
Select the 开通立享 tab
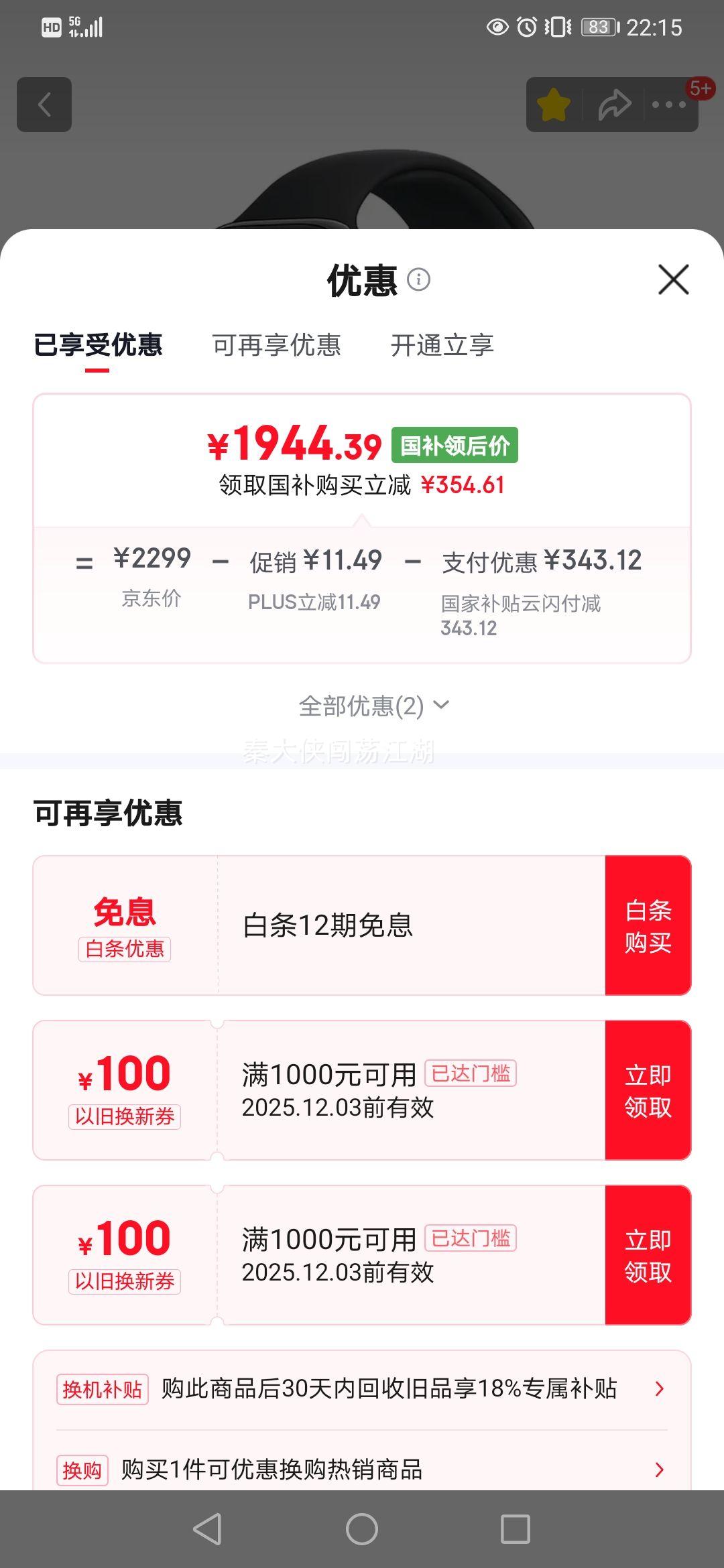(442, 345)
